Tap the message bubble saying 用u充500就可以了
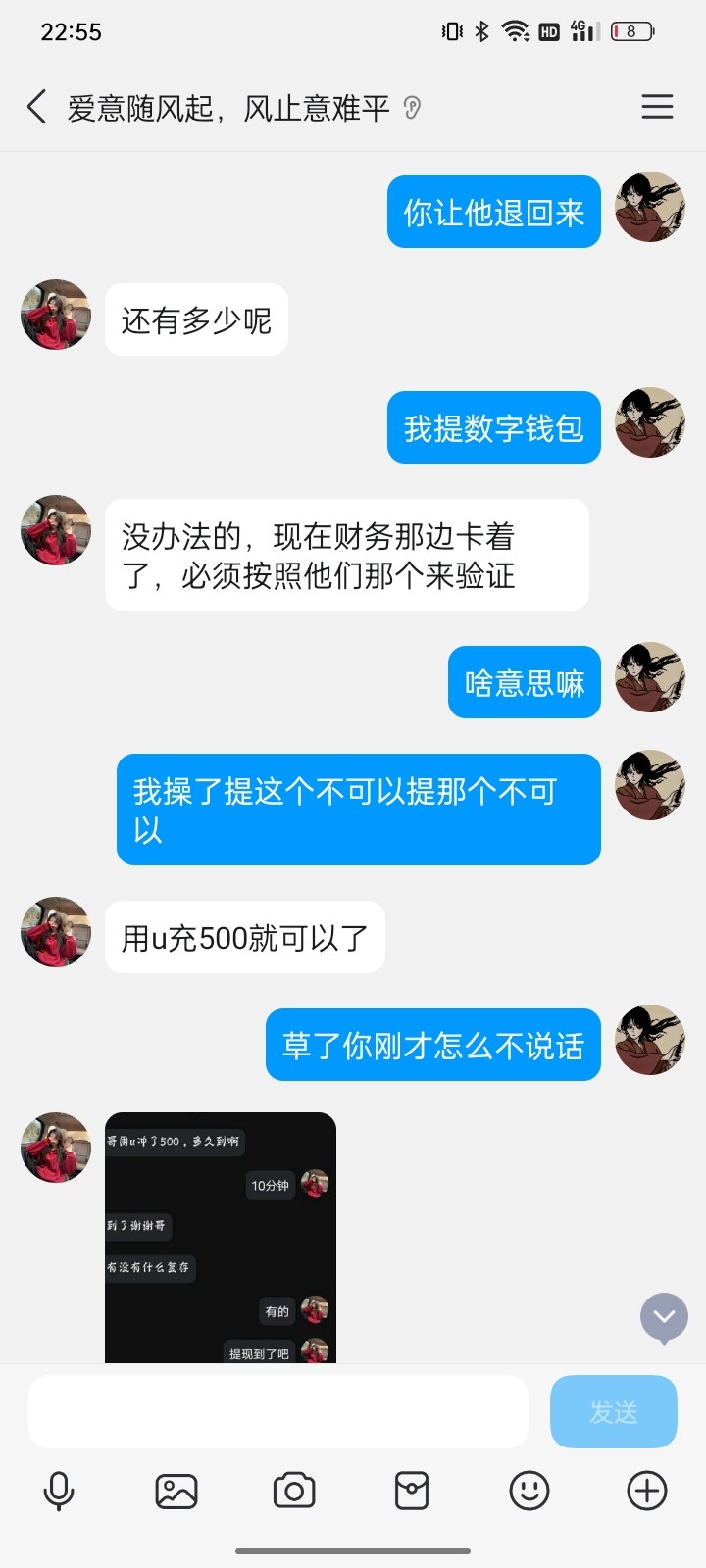Viewport: 706px width, 1568px height. (244, 937)
